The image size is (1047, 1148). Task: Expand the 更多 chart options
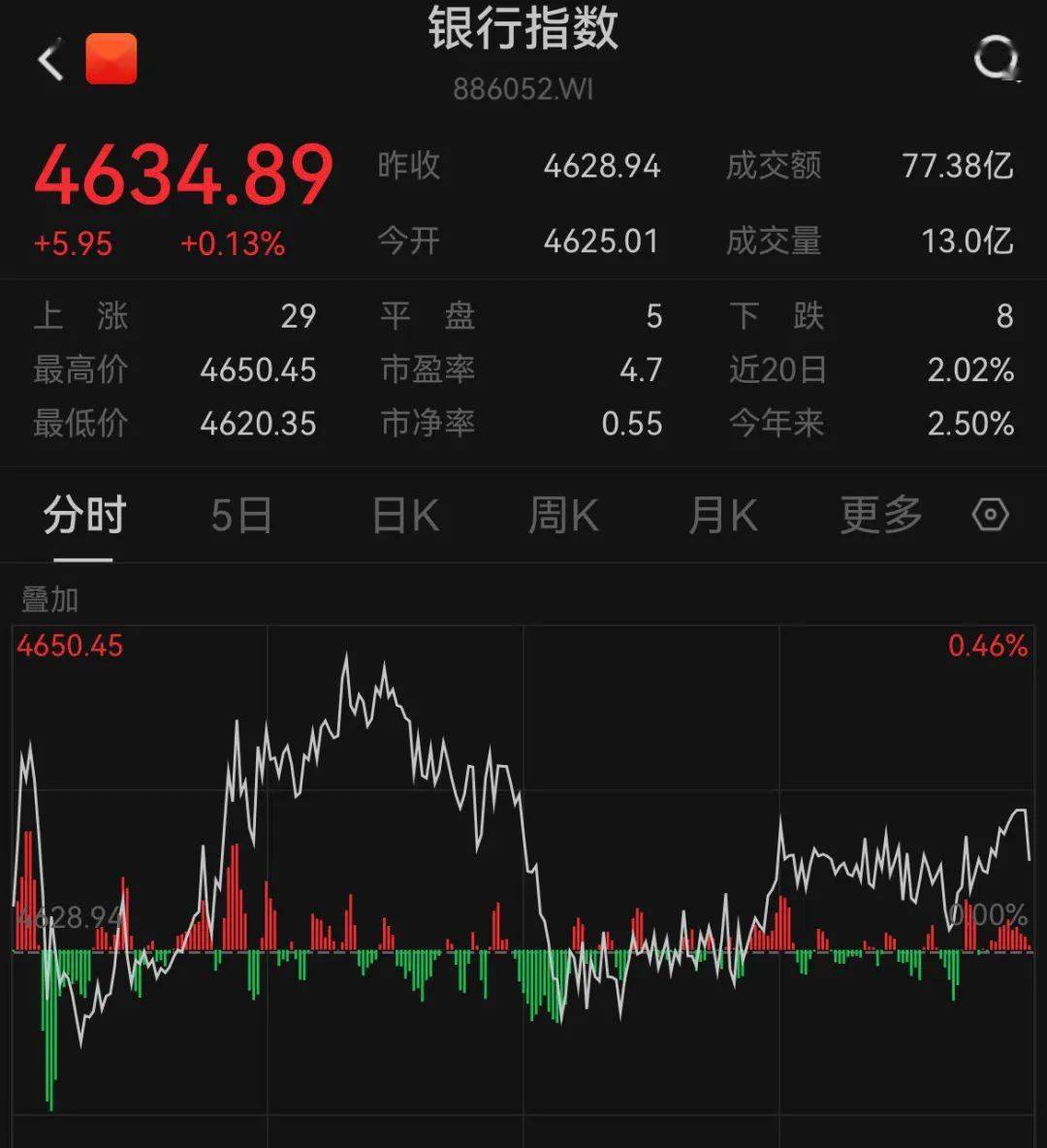point(880,515)
